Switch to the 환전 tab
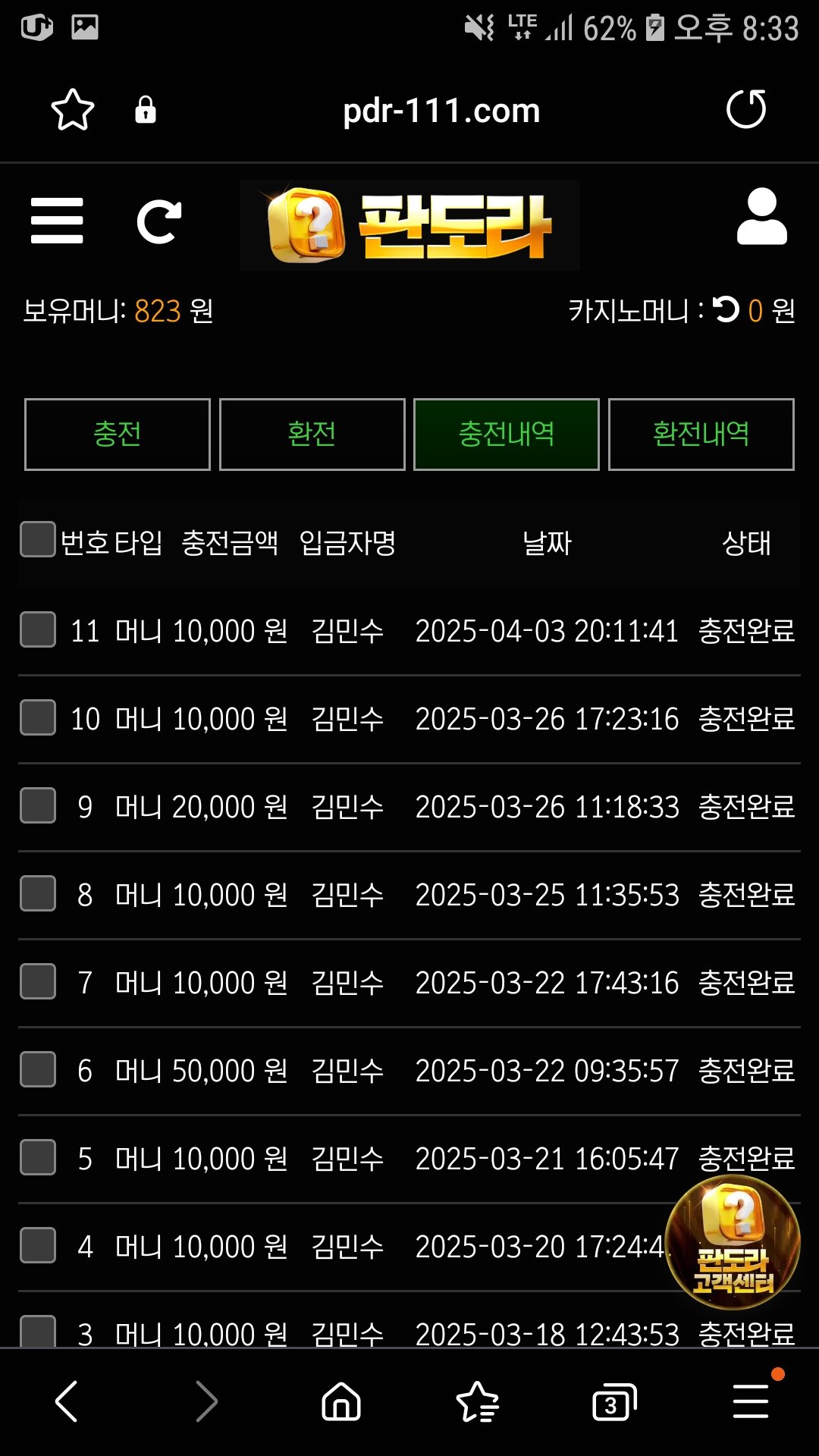819x1456 pixels. (312, 435)
